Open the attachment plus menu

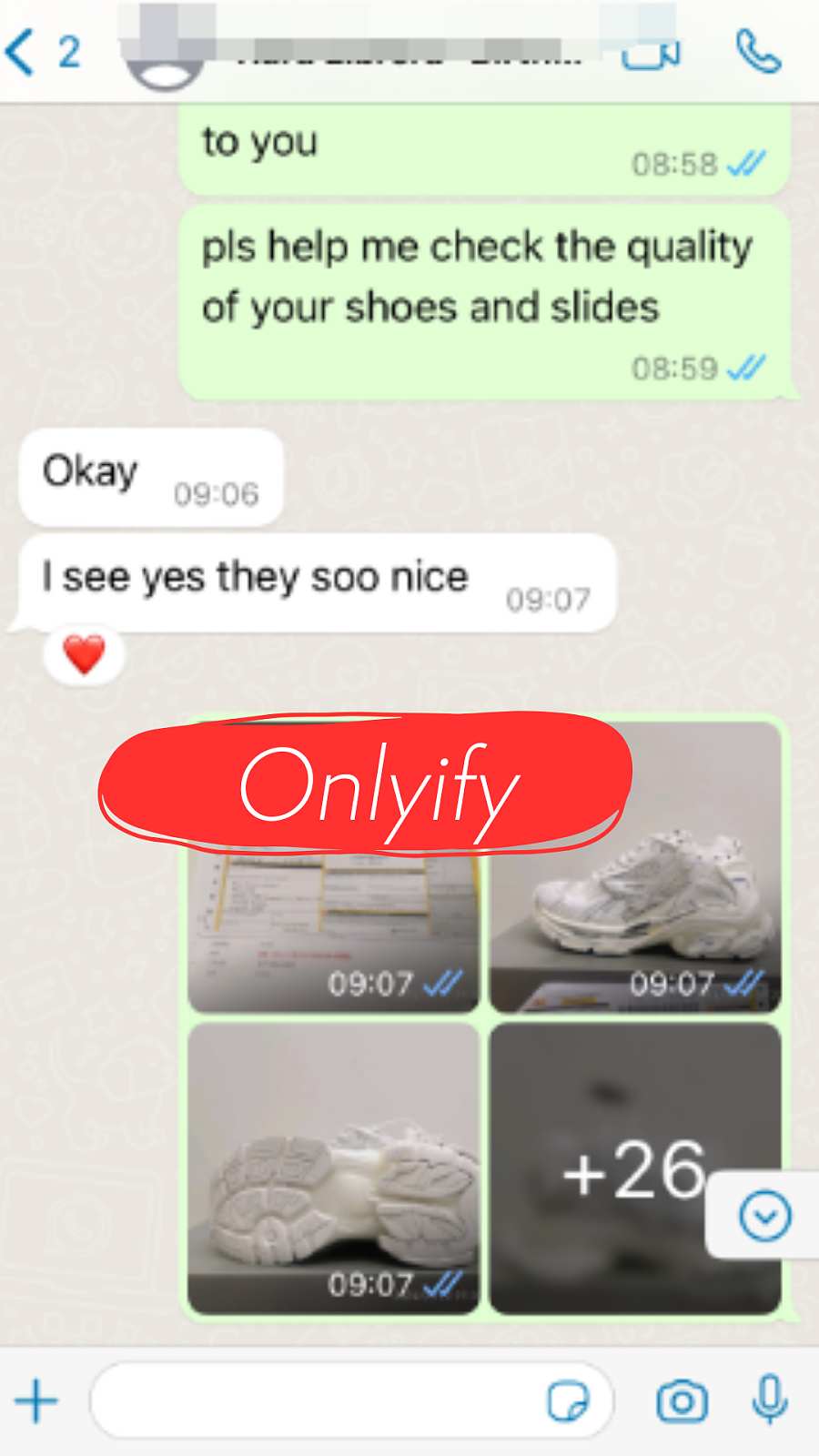36,1400
